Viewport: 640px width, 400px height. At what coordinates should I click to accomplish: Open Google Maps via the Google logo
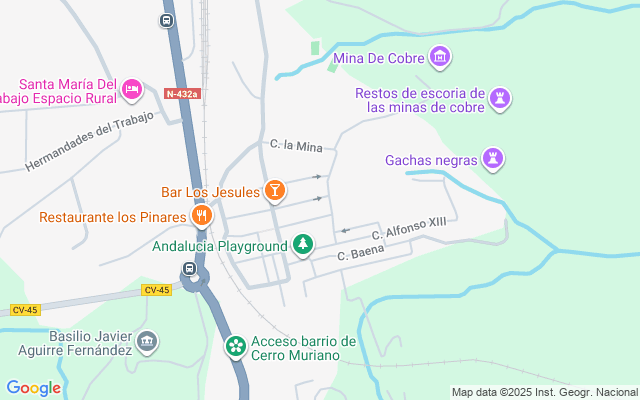point(34,388)
